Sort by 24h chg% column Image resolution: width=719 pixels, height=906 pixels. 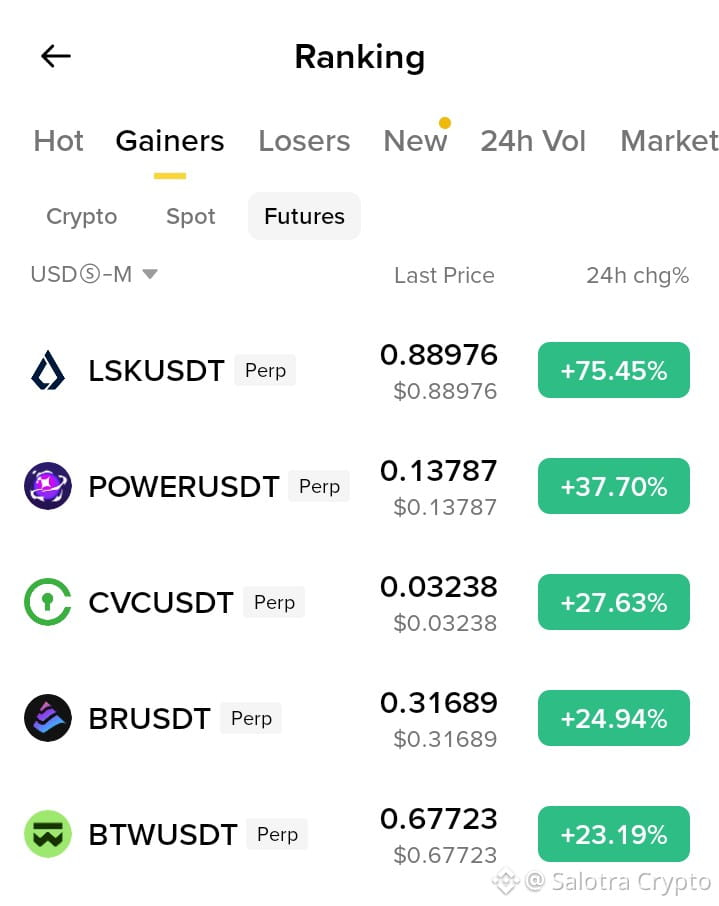click(638, 275)
